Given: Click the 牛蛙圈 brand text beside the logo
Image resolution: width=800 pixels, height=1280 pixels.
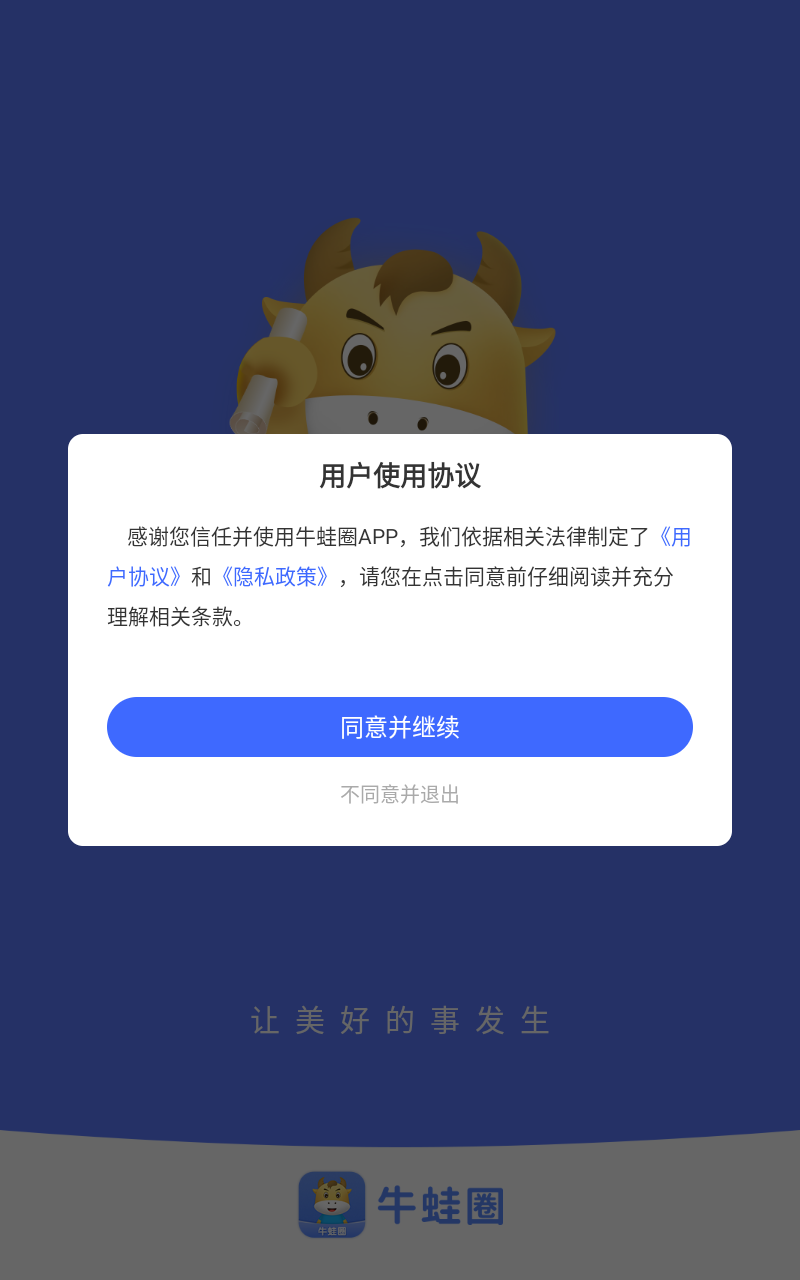Looking at the screenshot, I should pos(440,1205).
